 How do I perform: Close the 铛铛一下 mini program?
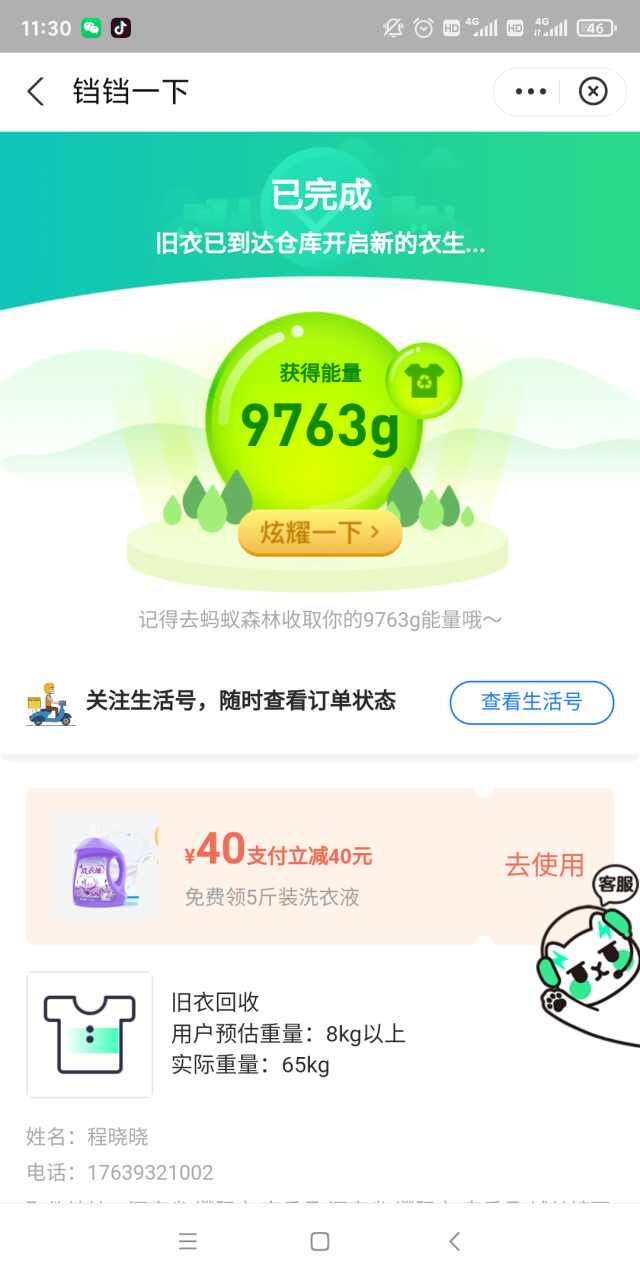point(593,92)
